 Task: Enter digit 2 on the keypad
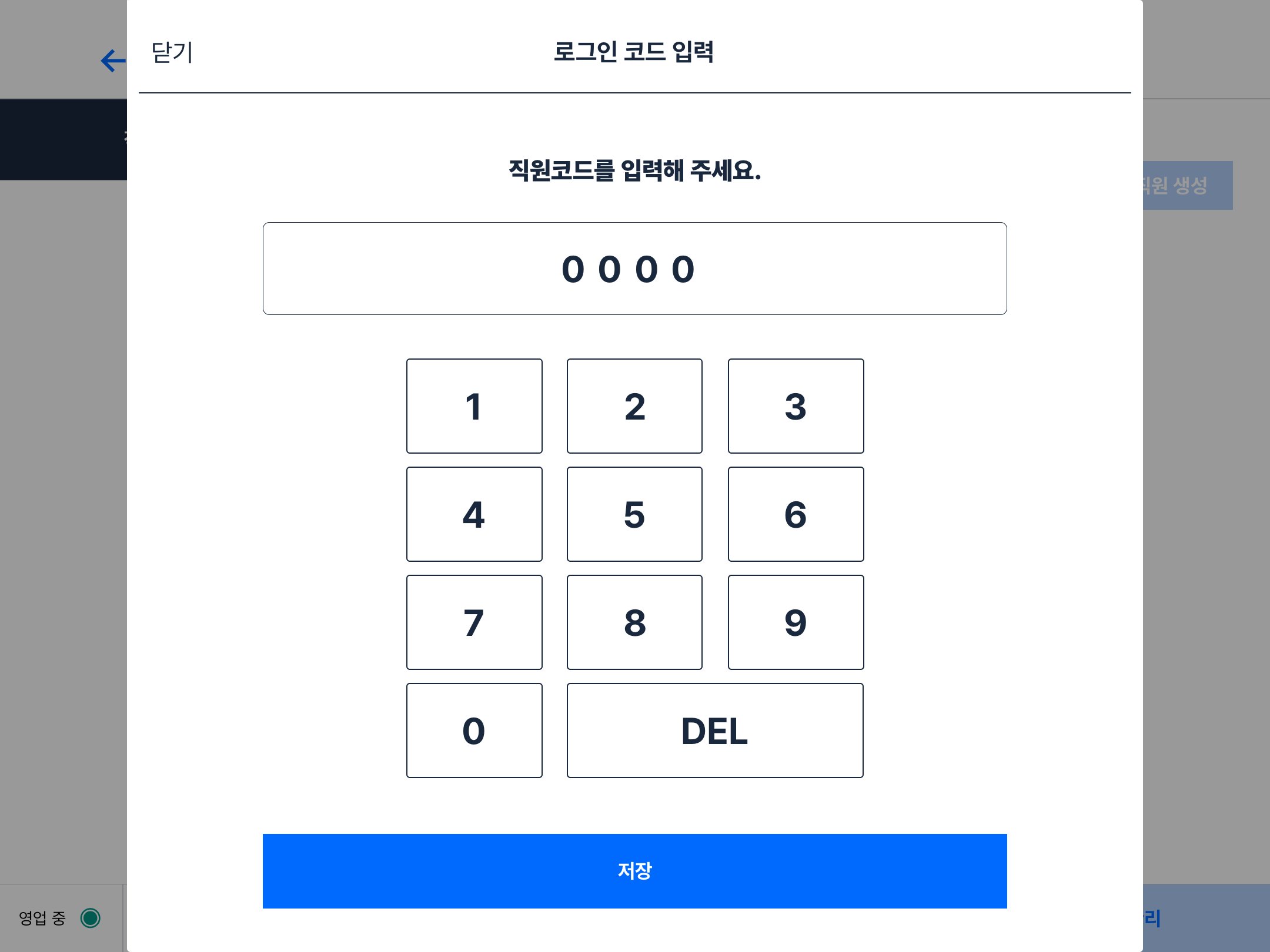(x=634, y=406)
